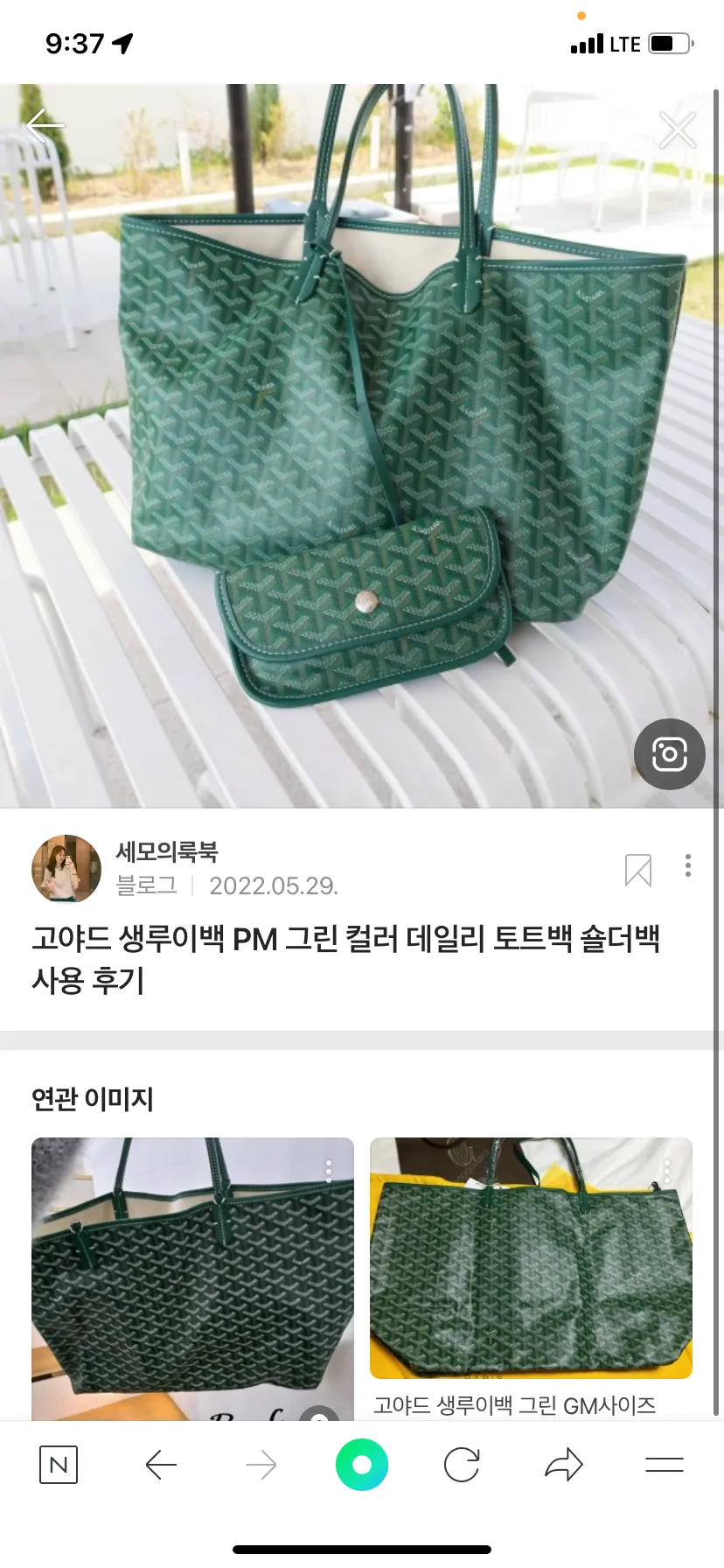This screenshot has height=1568, width=724.
Task: Share this page from the bottom toolbar
Action: pyautogui.click(x=564, y=1465)
